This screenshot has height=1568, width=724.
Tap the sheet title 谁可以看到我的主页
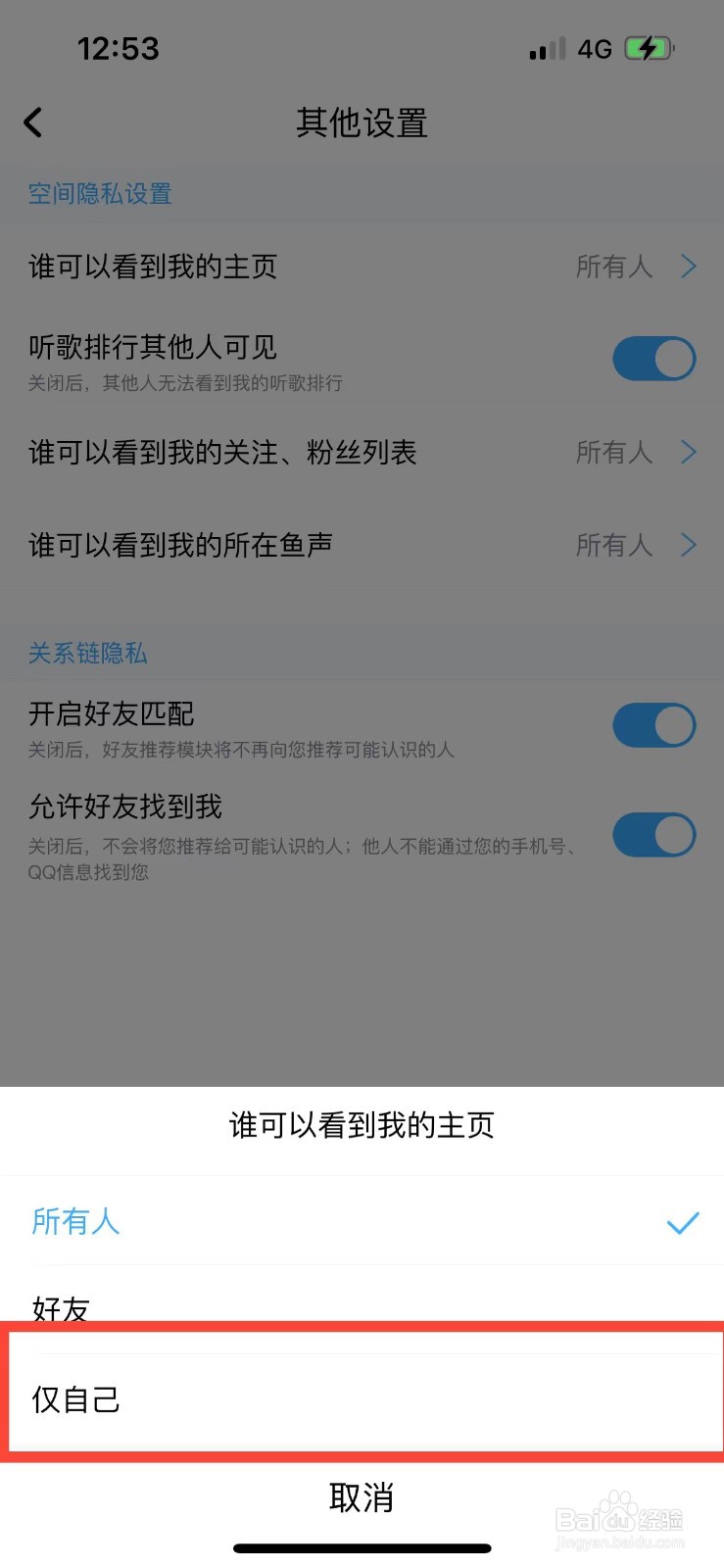click(362, 1125)
